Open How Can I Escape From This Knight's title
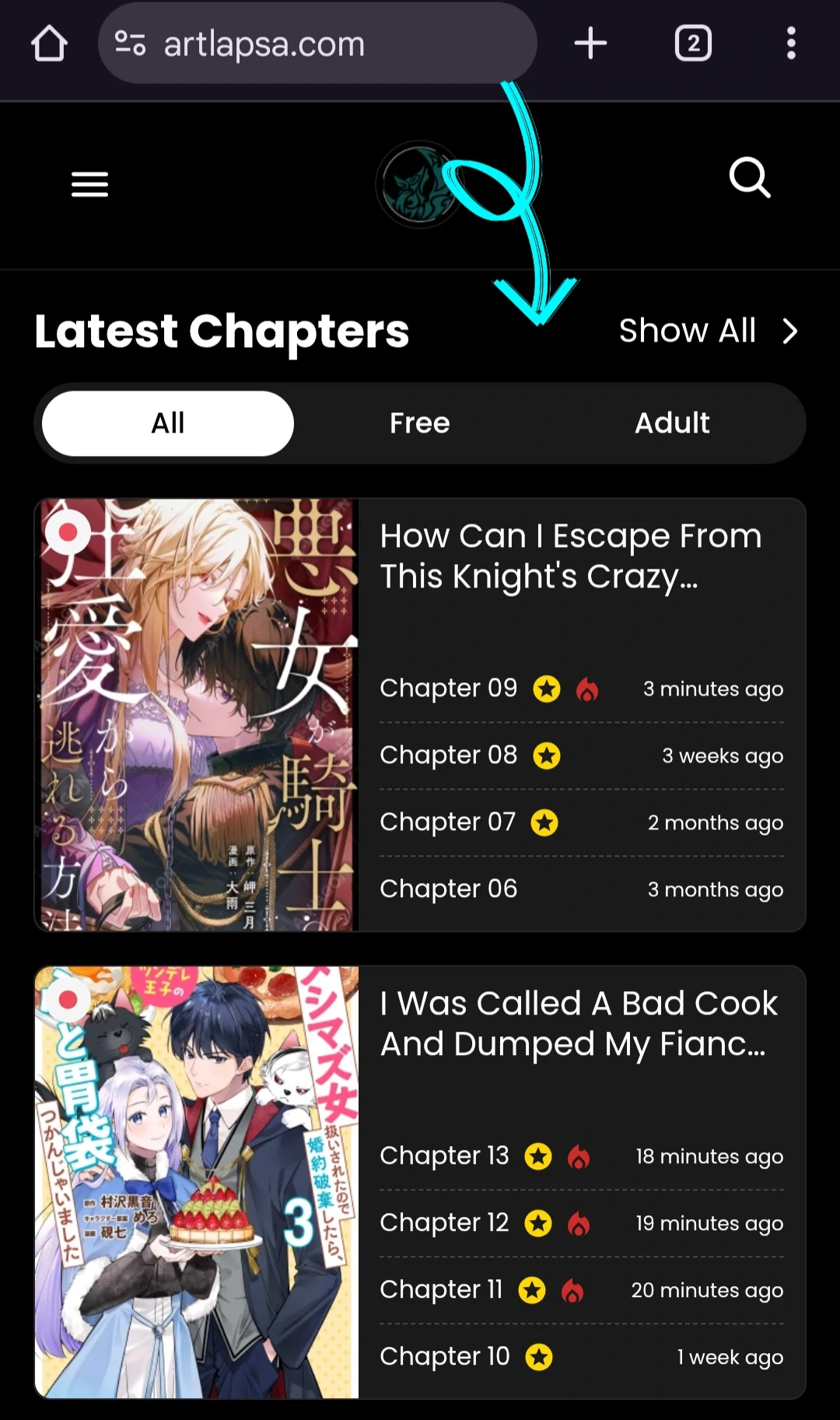The image size is (840, 1420). point(571,556)
